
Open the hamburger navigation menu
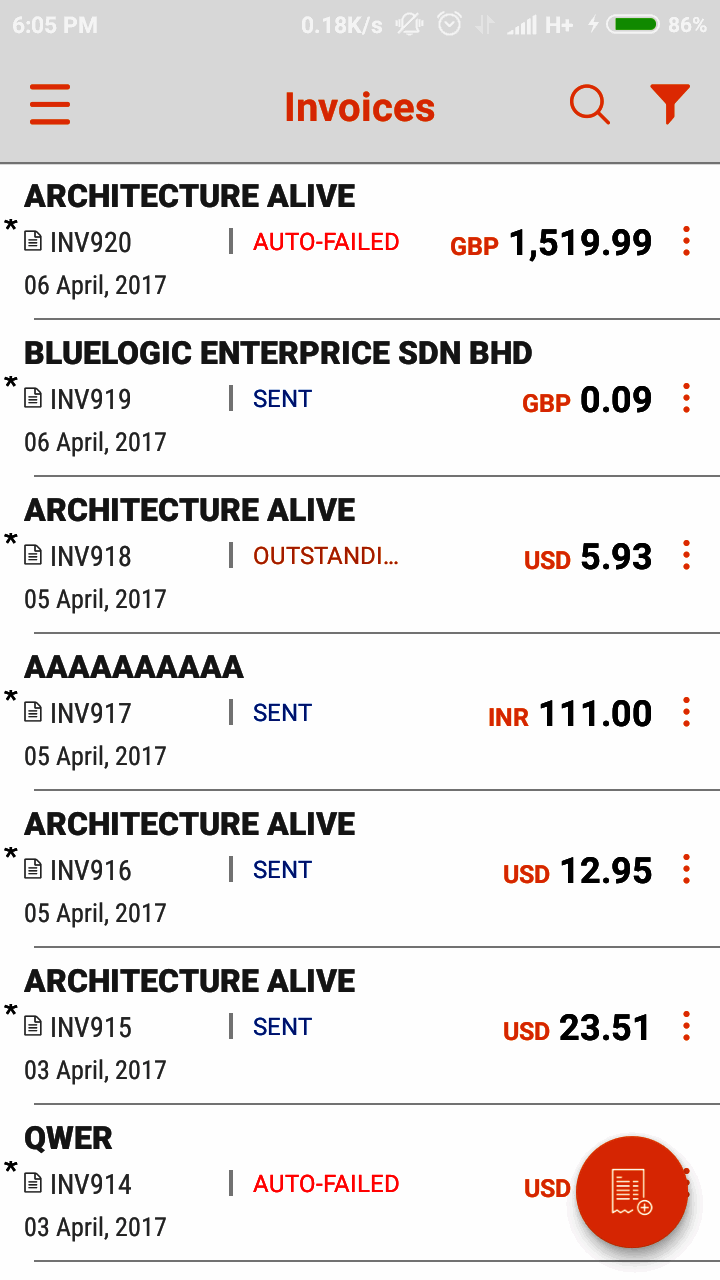pos(50,104)
